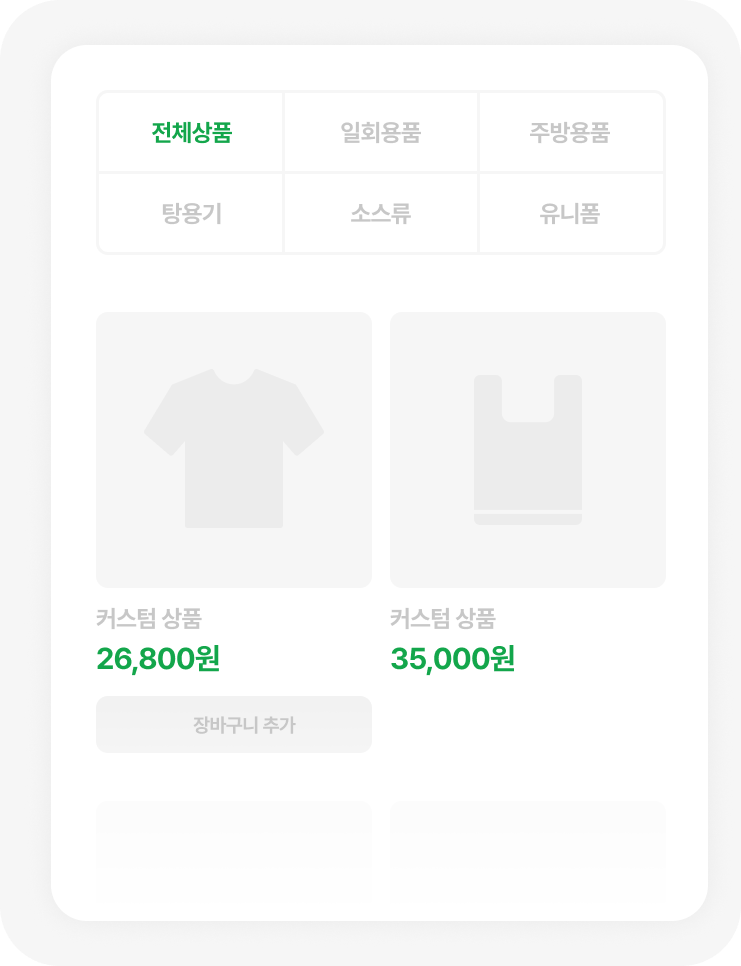The height and width of the screenshot is (966, 741).
Task: Open the 주방용품 category
Action: point(571,131)
